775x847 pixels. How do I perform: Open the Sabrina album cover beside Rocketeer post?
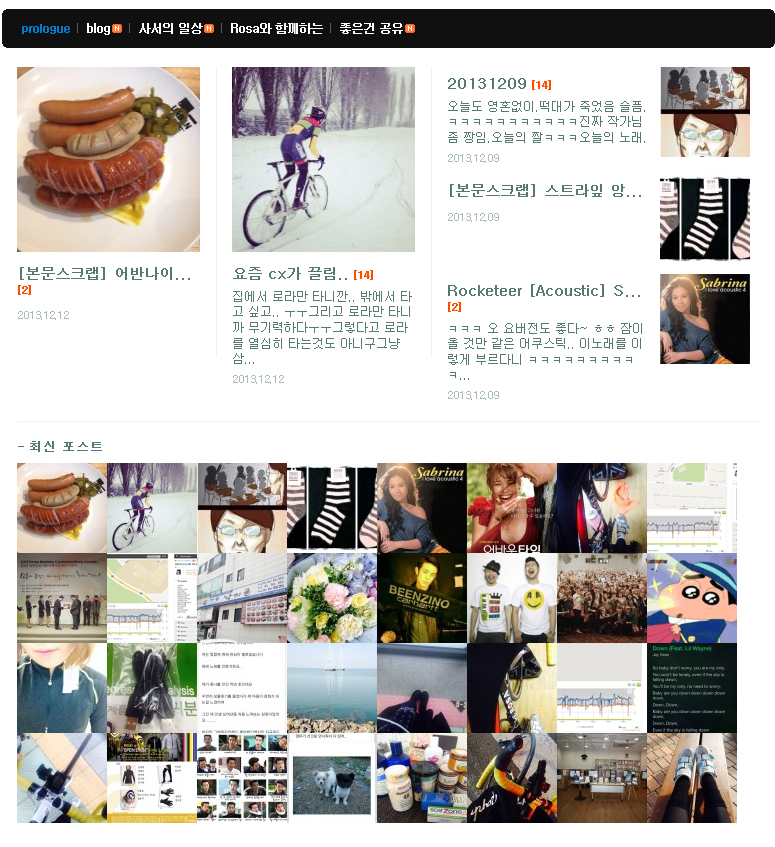[704, 319]
